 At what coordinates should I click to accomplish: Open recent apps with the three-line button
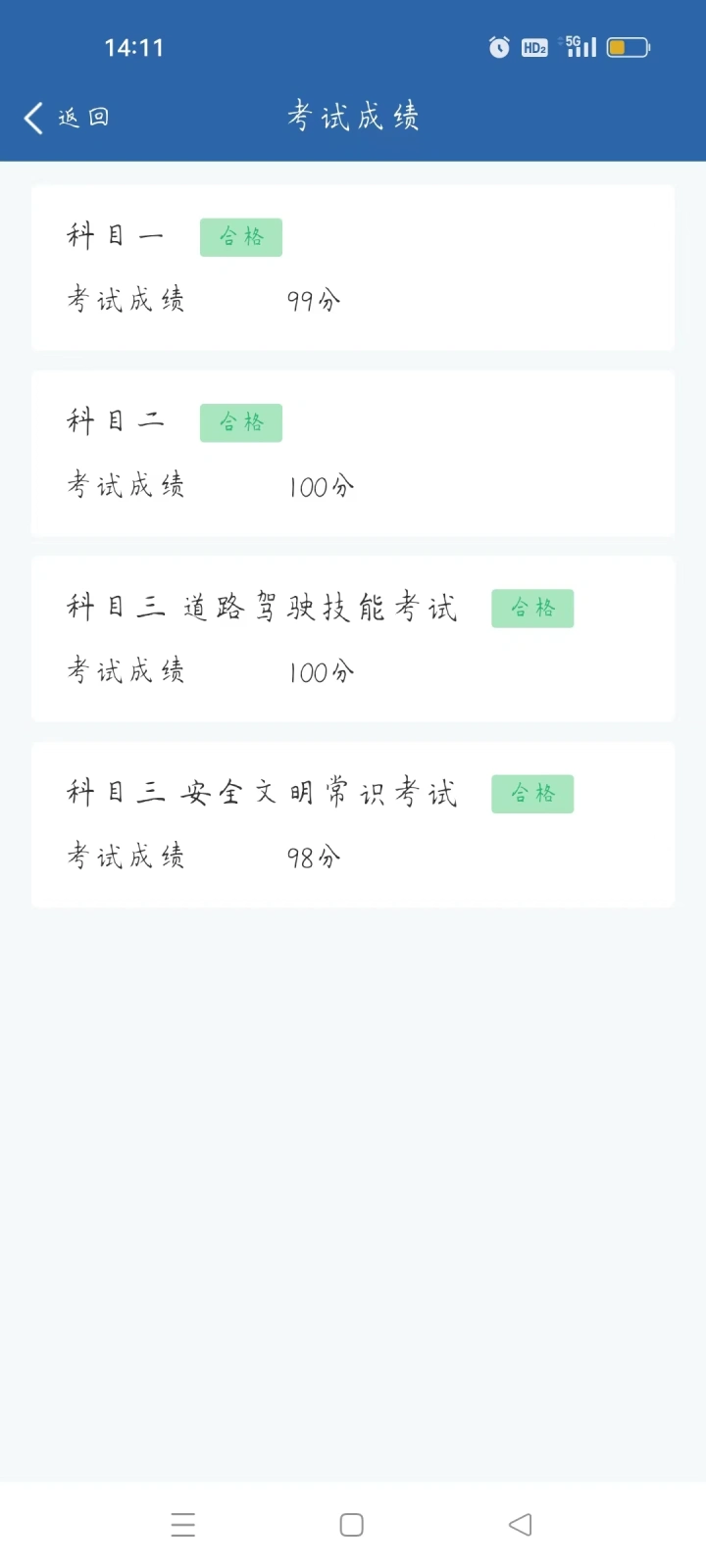(x=183, y=1524)
